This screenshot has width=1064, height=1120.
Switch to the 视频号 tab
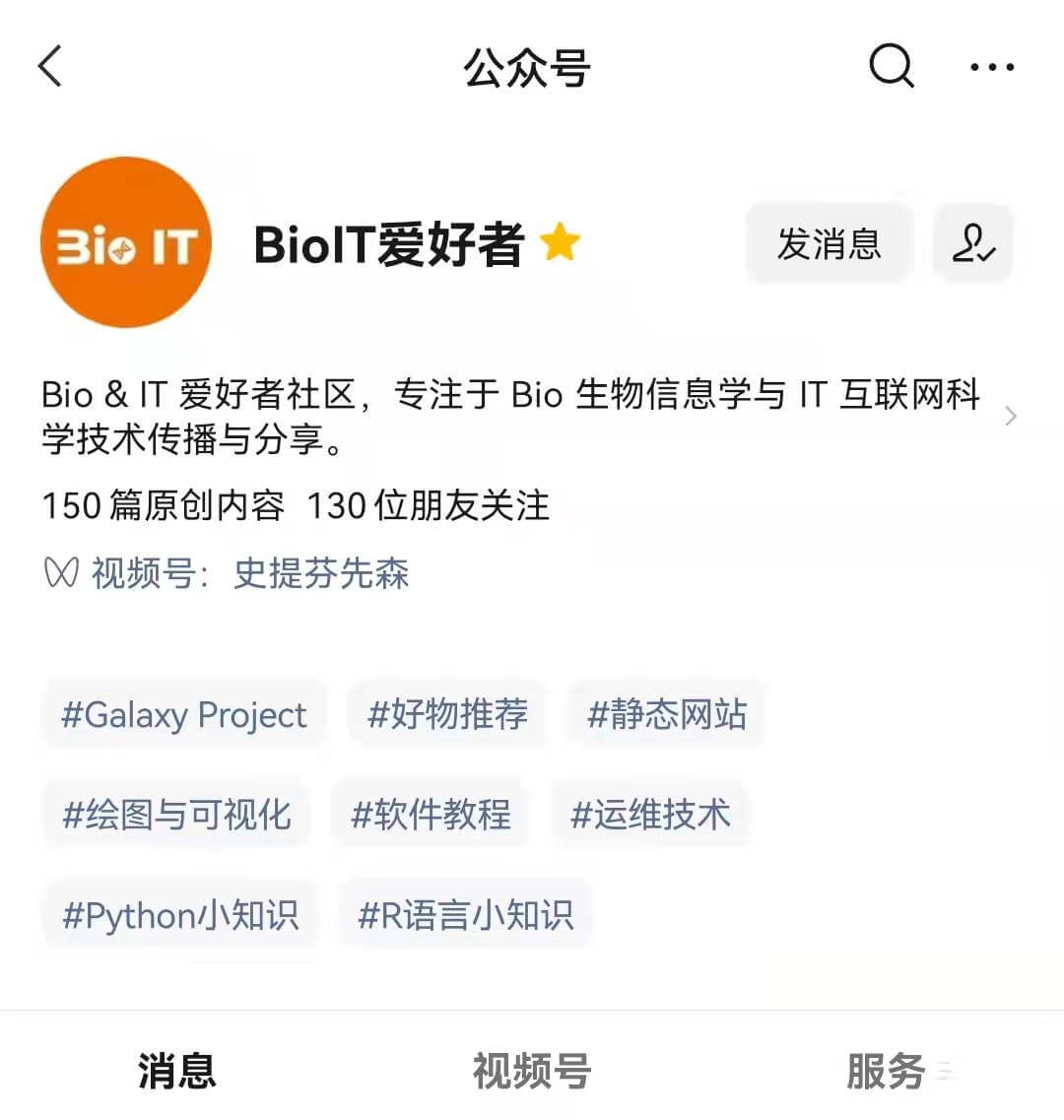531,1071
